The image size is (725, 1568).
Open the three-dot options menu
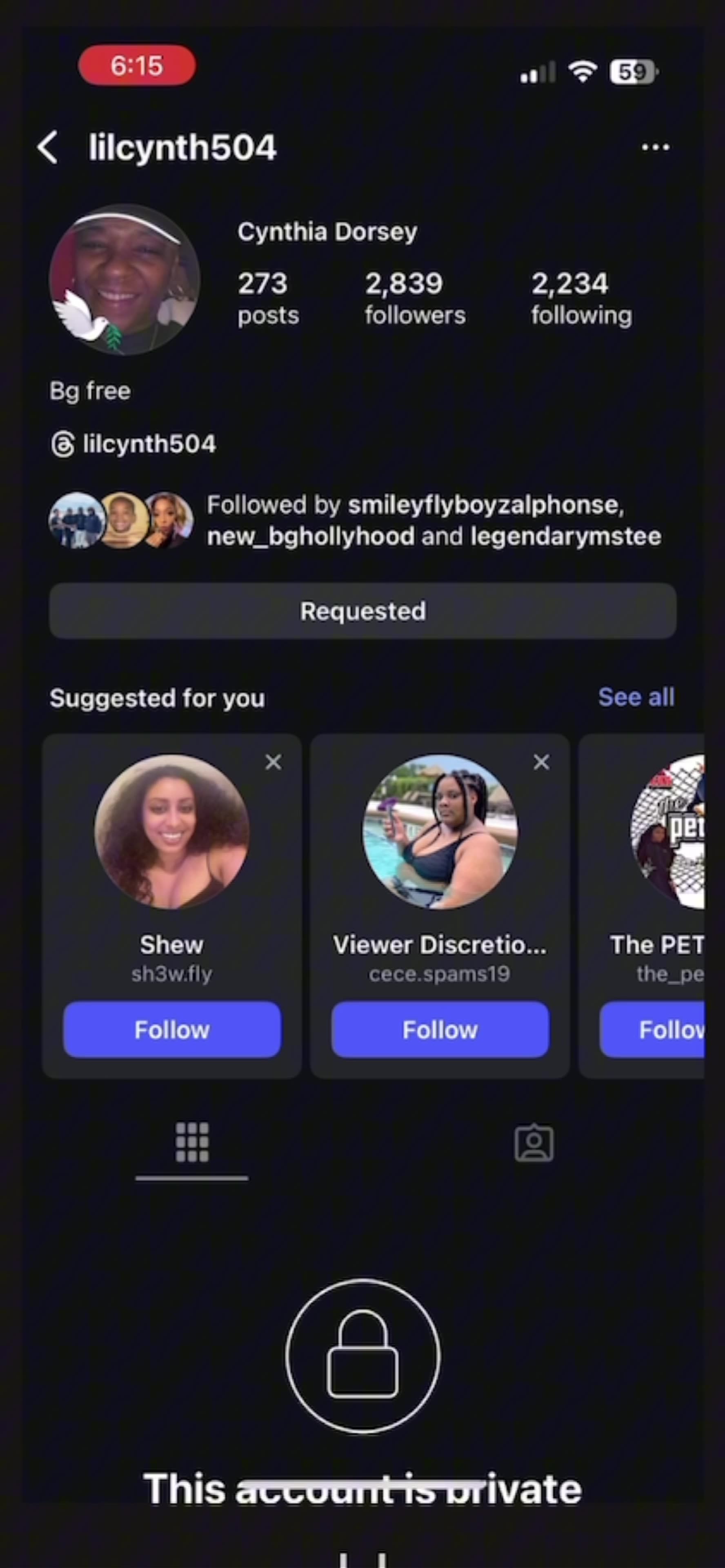[655, 147]
